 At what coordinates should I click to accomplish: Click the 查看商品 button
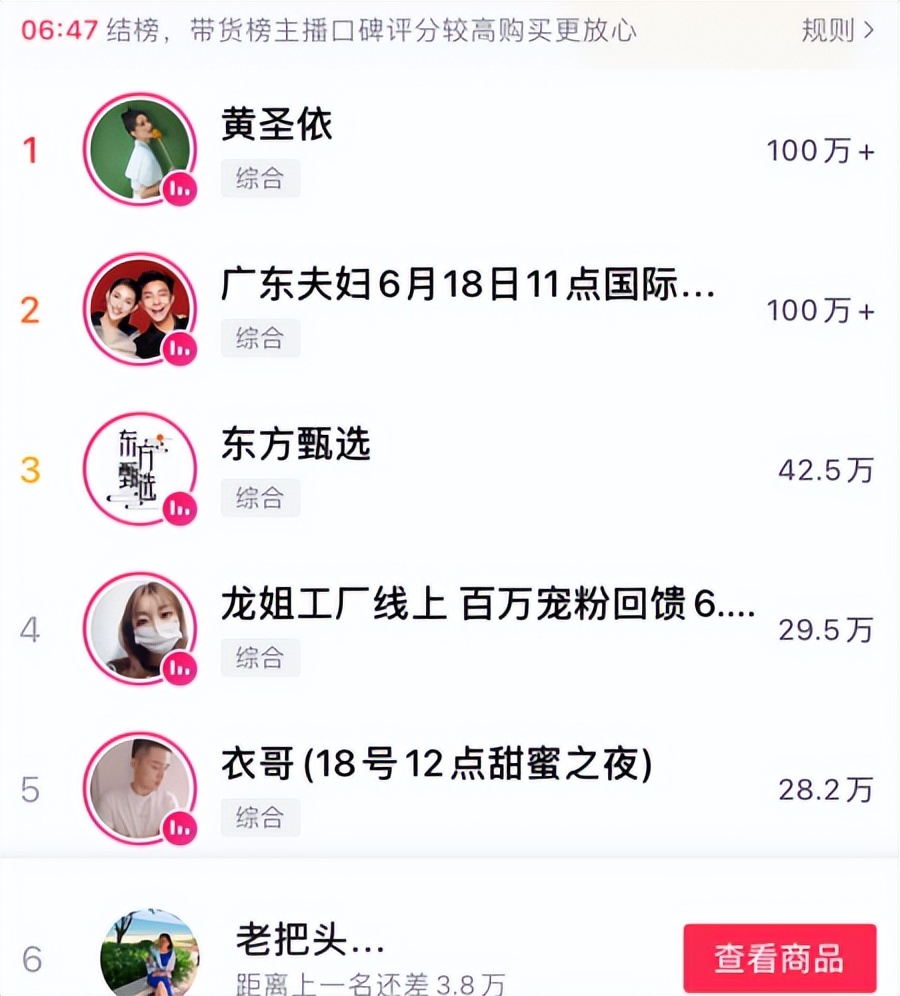coord(779,960)
